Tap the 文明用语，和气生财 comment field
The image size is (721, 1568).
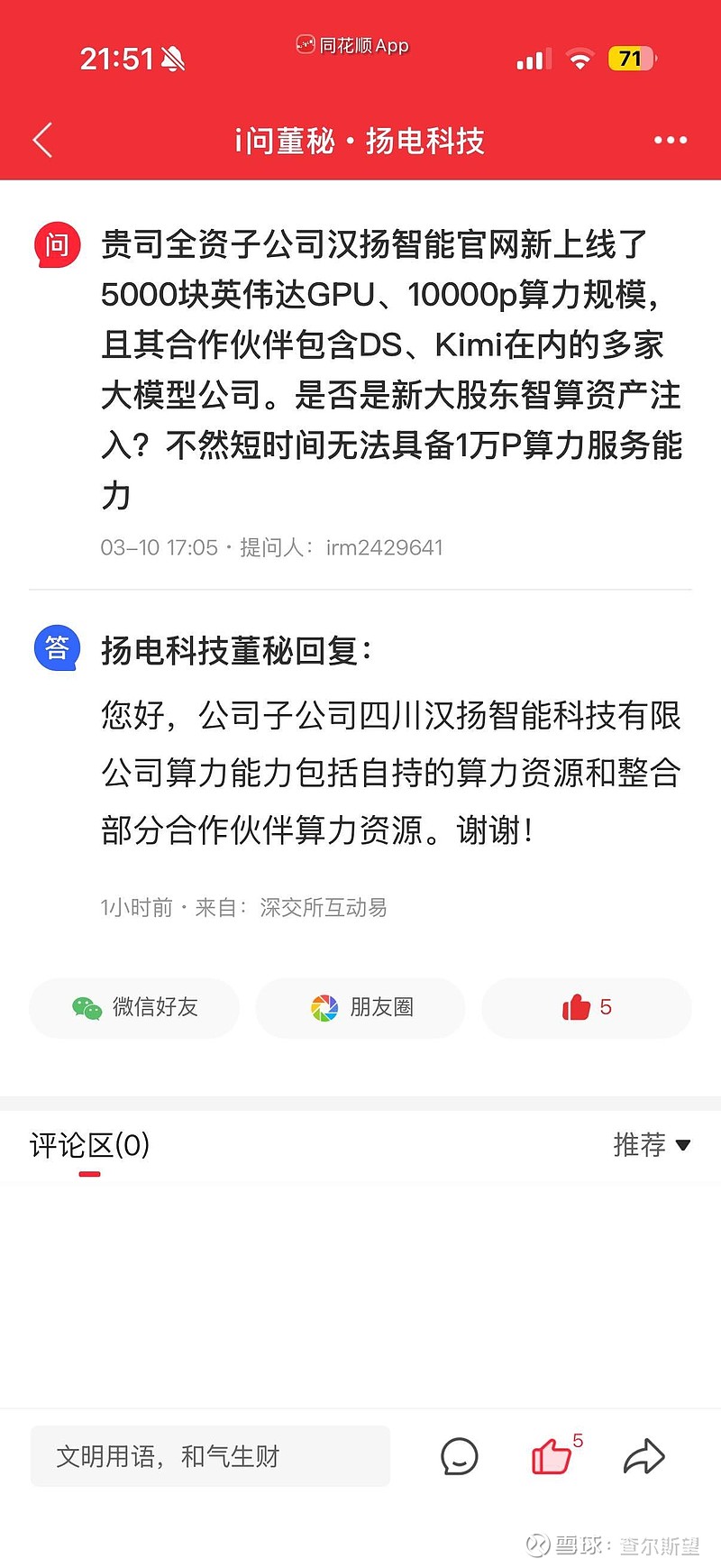pyautogui.click(x=211, y=1455)
